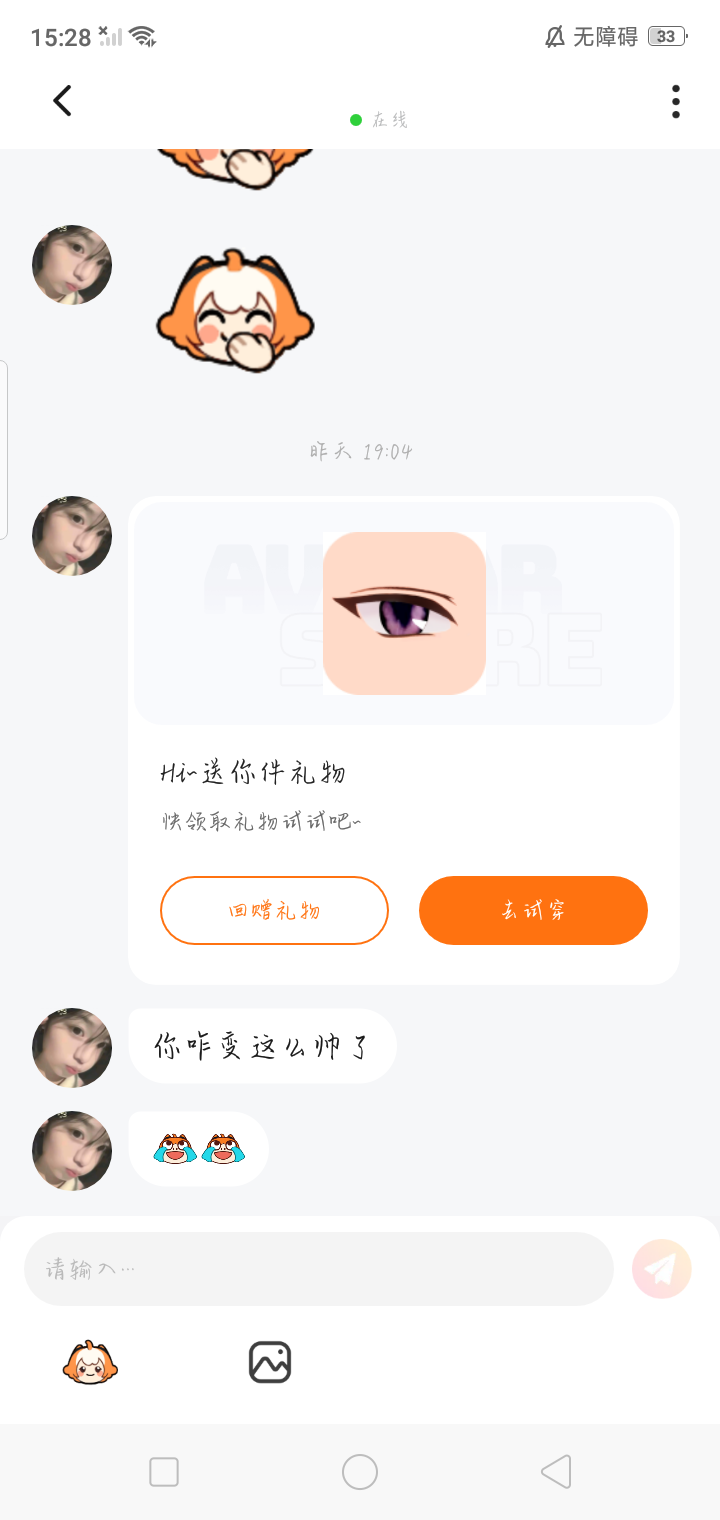Open the eye gift card

[404, 614]
